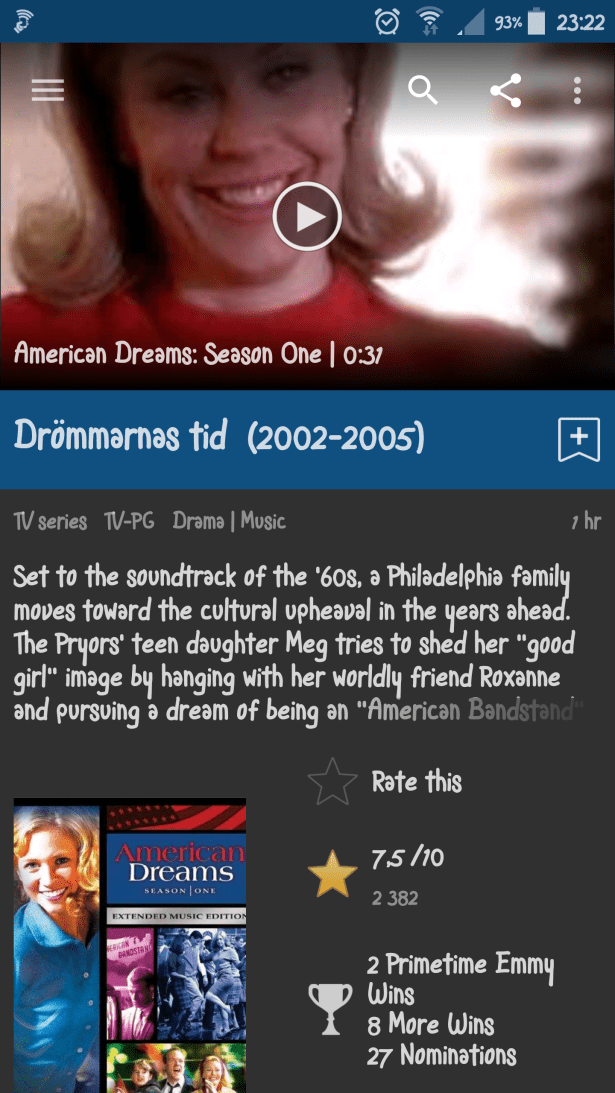The image size is (615, 1093).
Task: Expand the plot summary text
Action: click(x=298, y=645)
